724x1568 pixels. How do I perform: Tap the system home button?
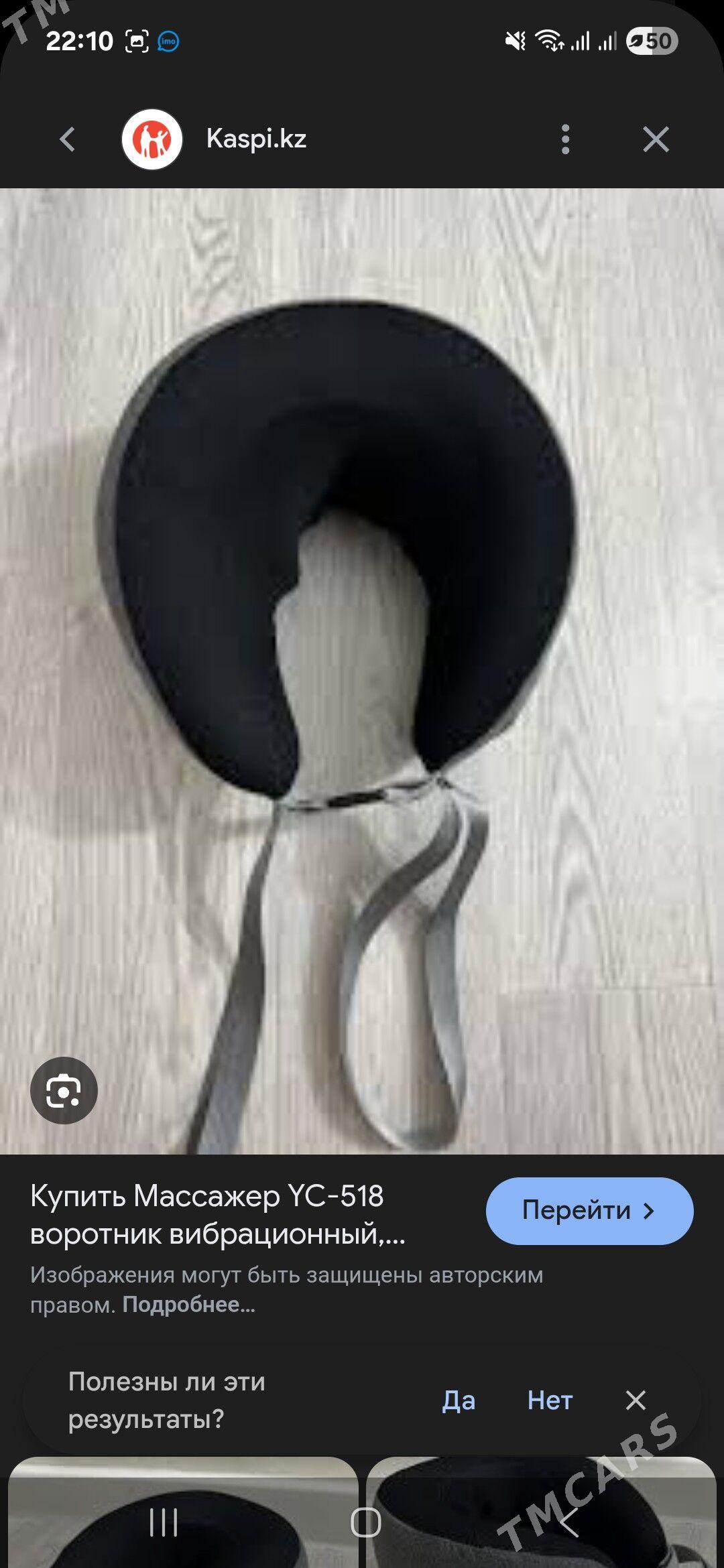365,1522
